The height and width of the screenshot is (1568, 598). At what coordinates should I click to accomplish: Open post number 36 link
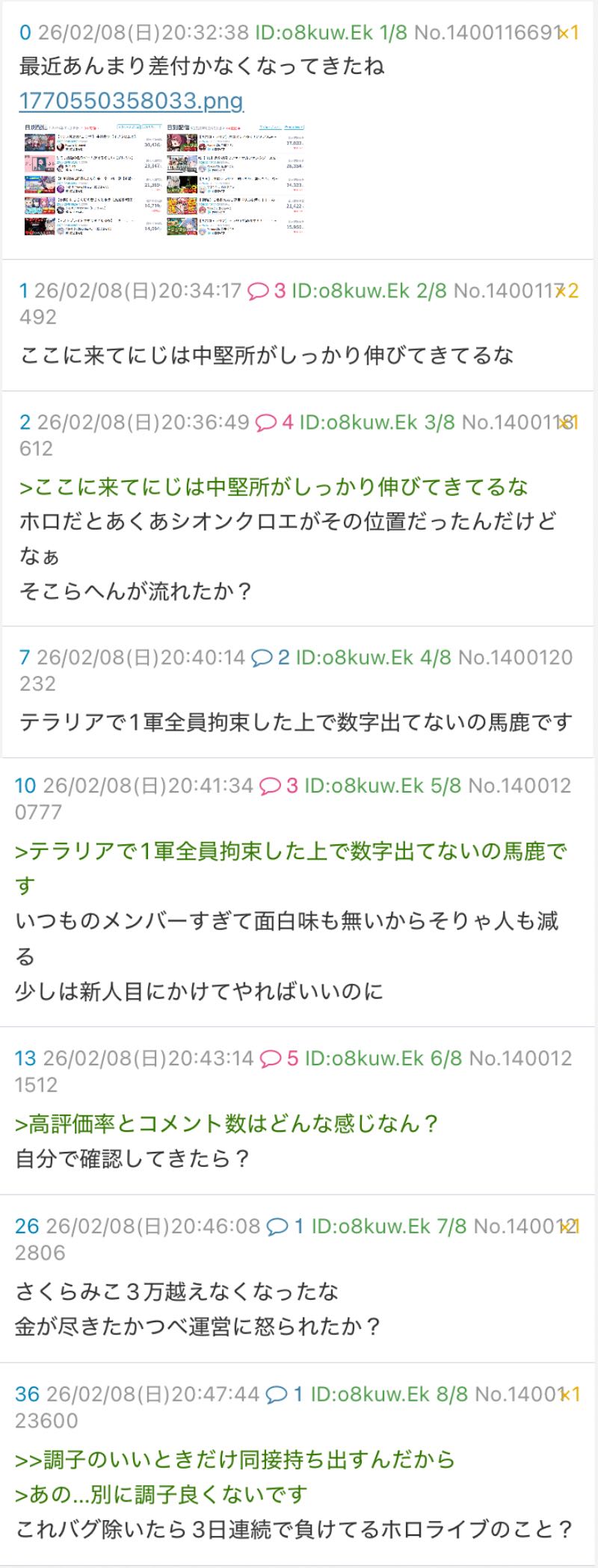pos(27,1394)
